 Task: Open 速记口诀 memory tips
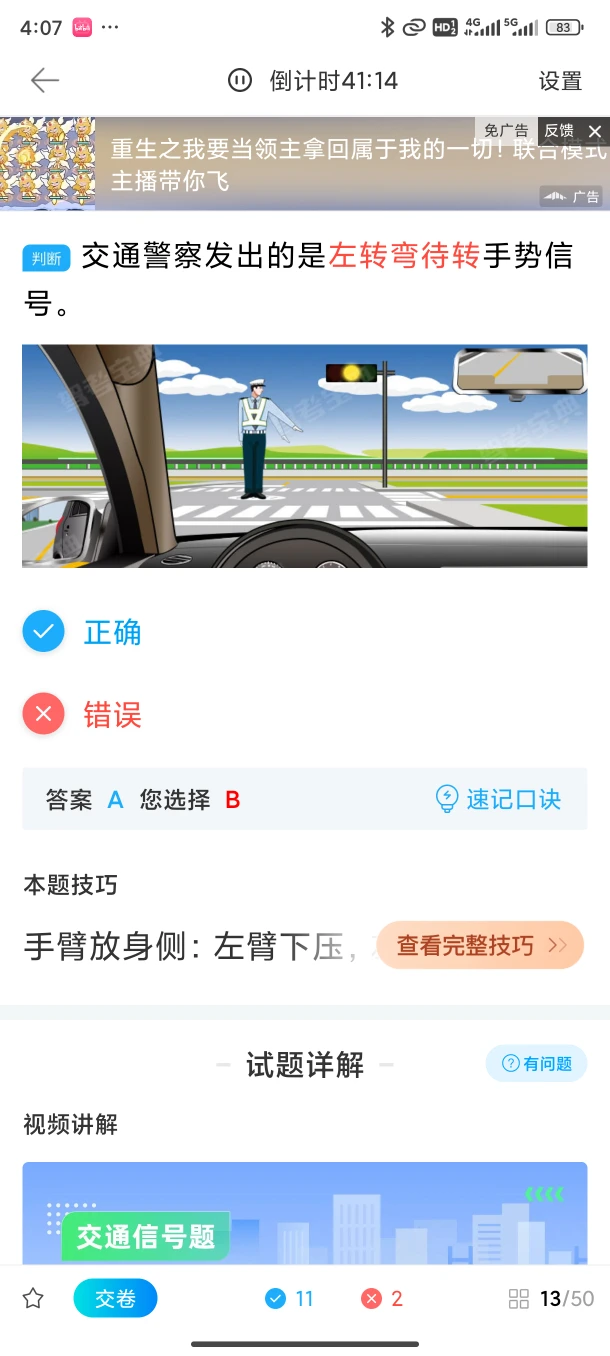click(498, 799)
